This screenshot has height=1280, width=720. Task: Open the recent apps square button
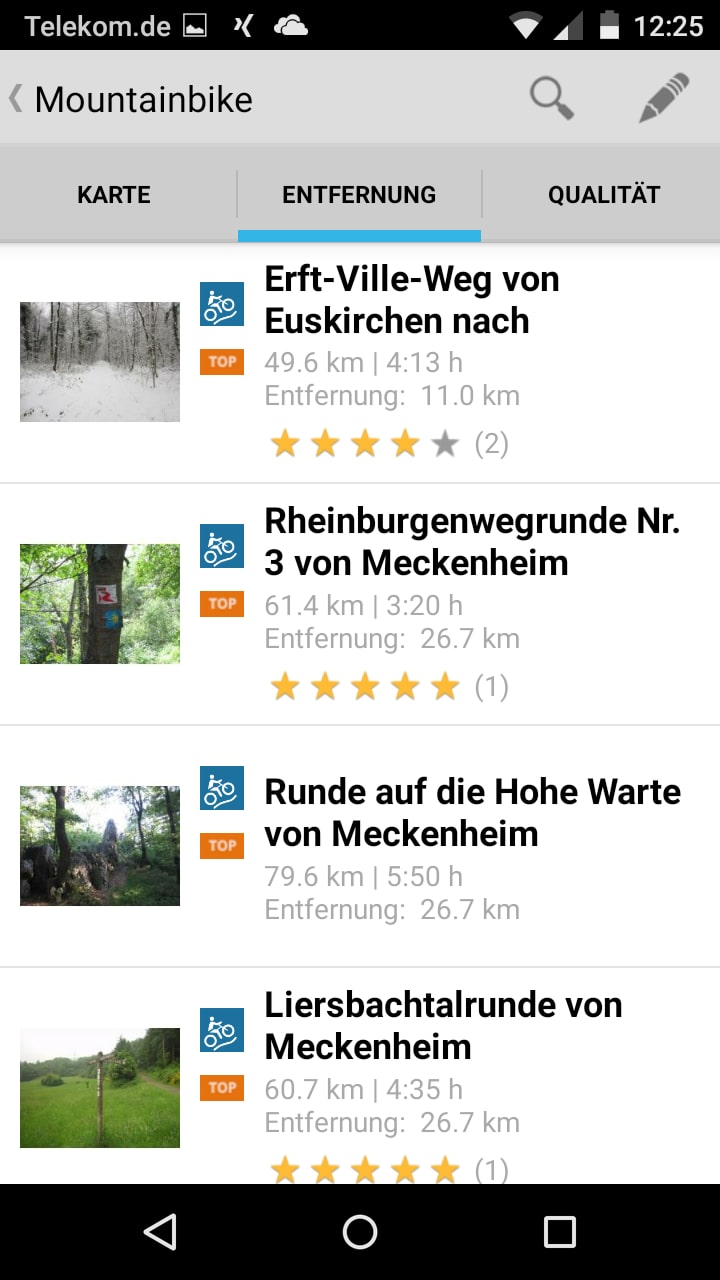[x=562, y=1232]
